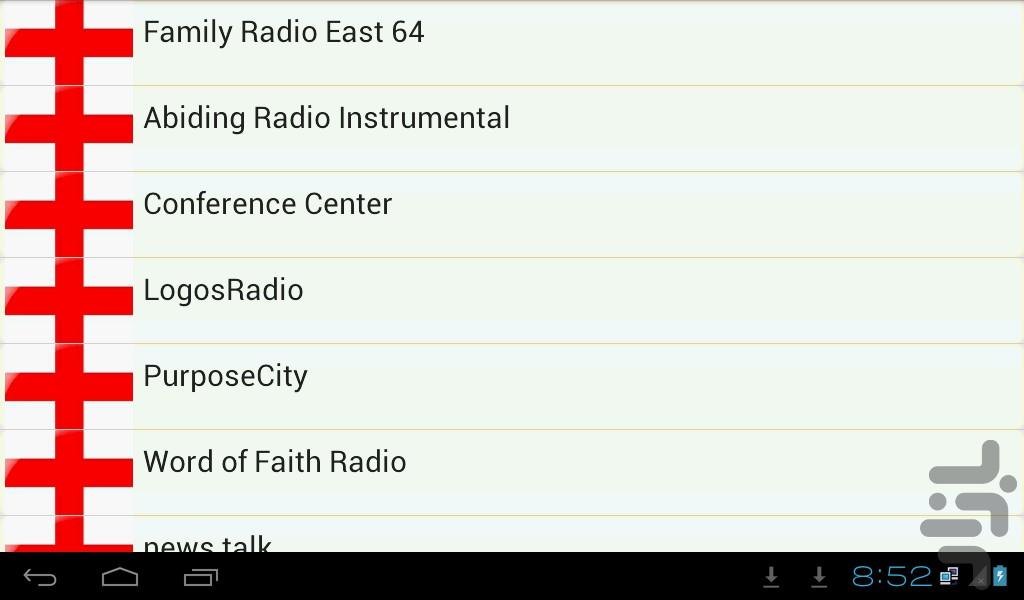Go back using the system back button
The image size is (1024, 600).
pos(40,577)
